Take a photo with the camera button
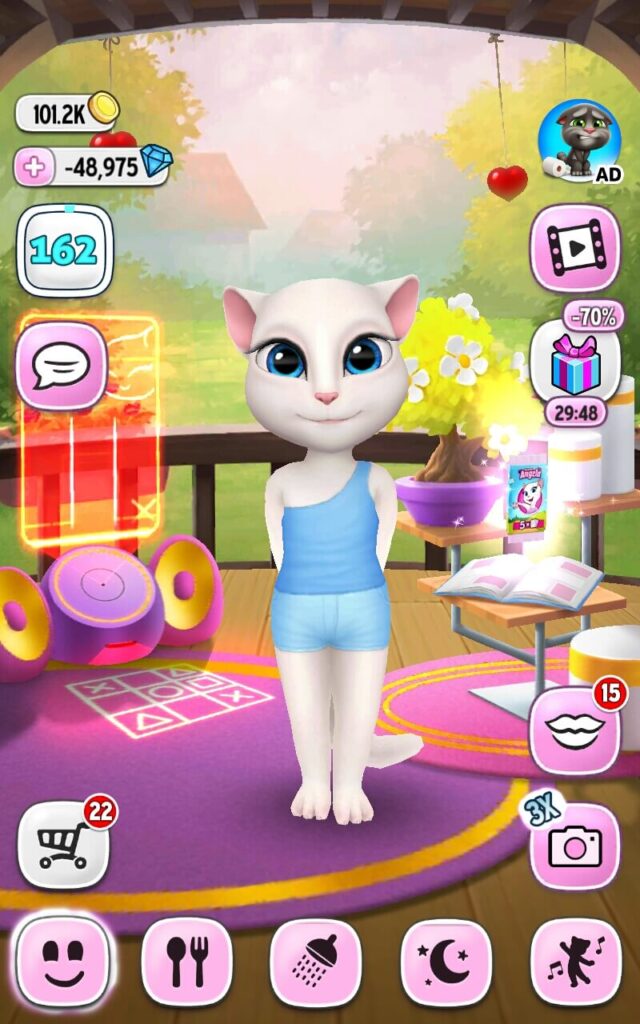The height and width of the screenshot is (1024, 640). tap(575, 846)
